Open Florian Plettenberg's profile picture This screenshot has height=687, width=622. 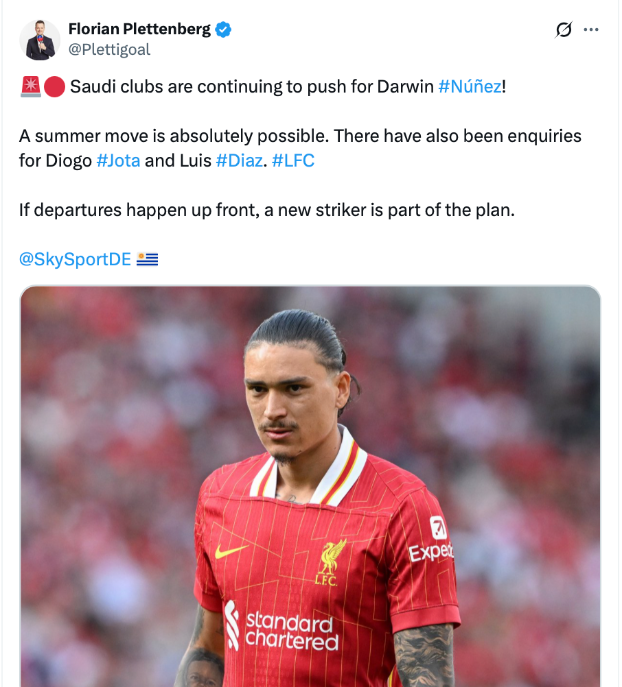point(40,39)
